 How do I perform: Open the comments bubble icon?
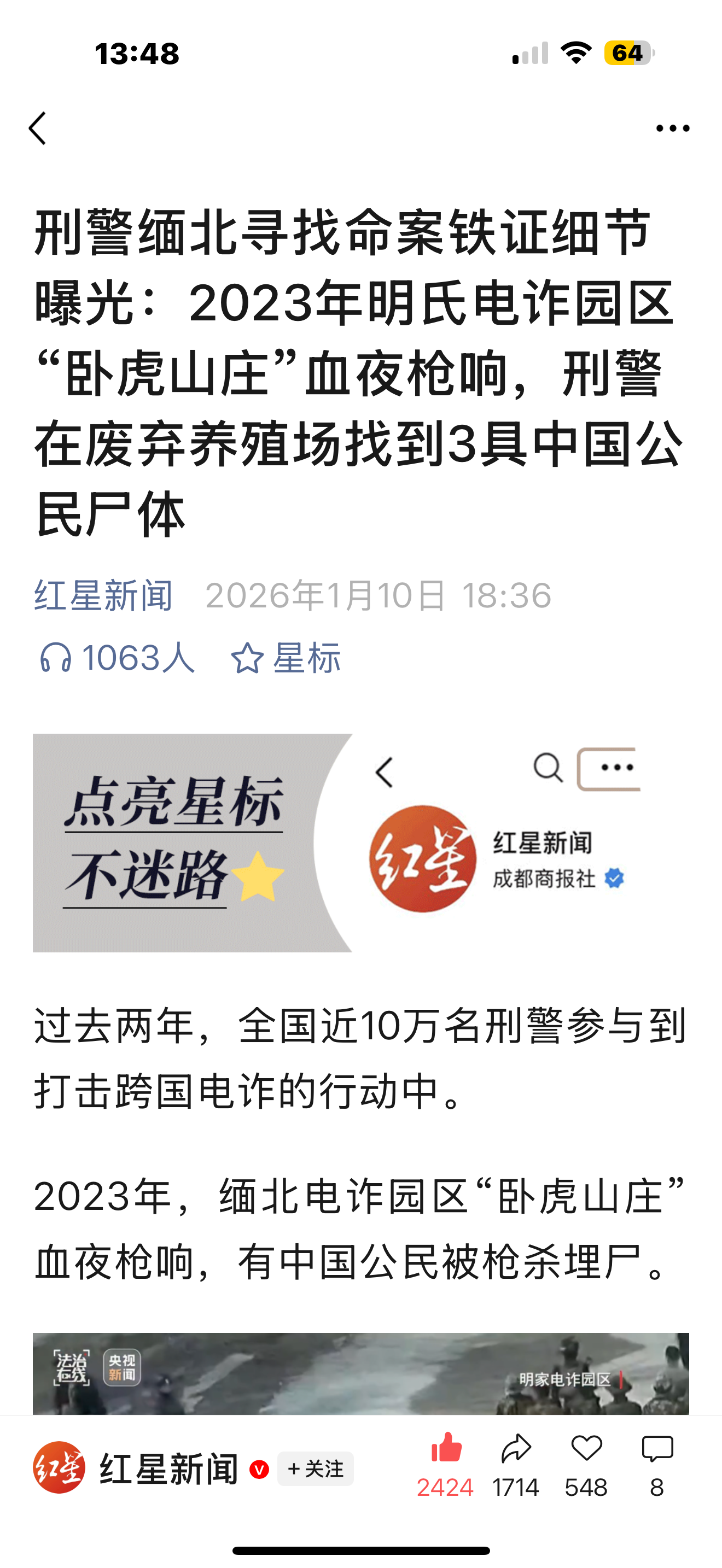[657, 1449]
